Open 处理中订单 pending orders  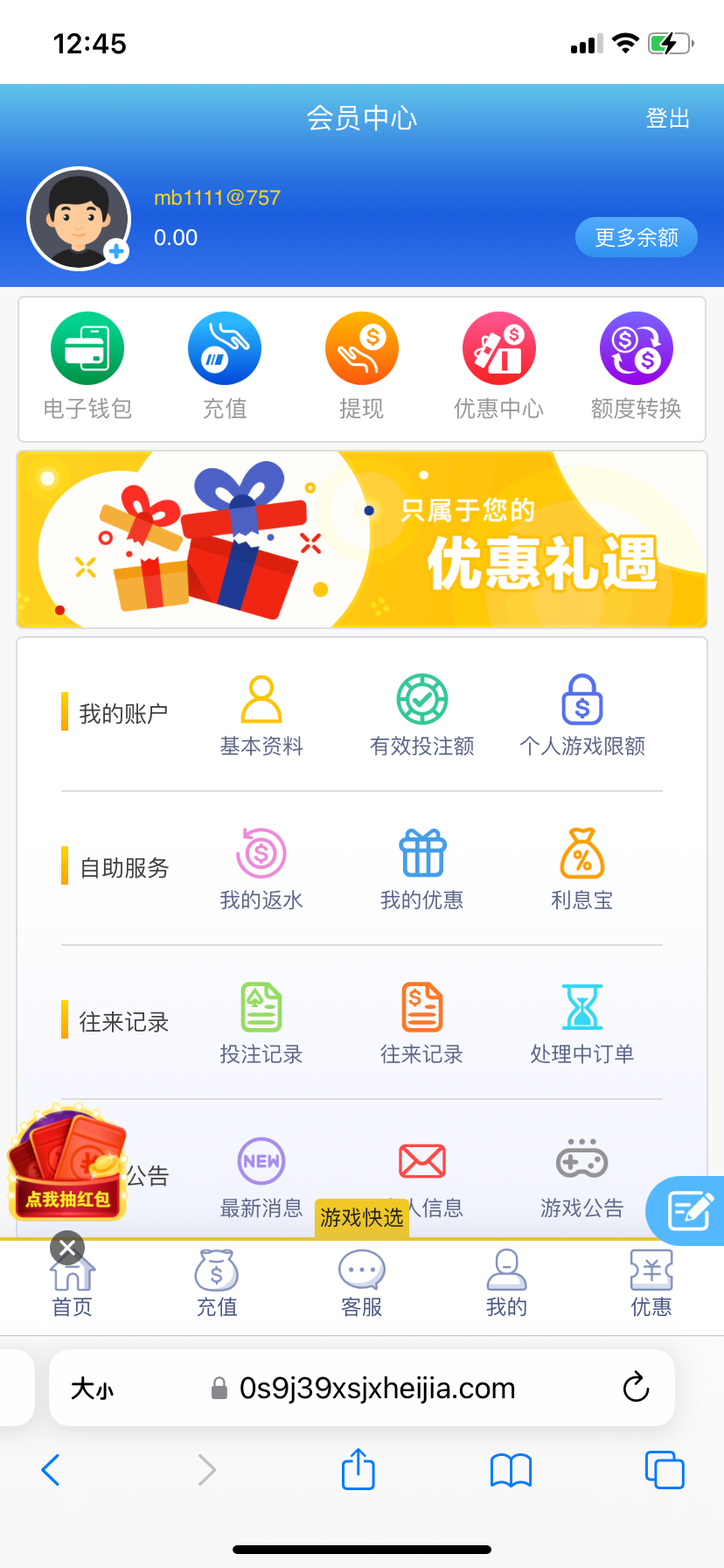click(x=582, y=1024)
